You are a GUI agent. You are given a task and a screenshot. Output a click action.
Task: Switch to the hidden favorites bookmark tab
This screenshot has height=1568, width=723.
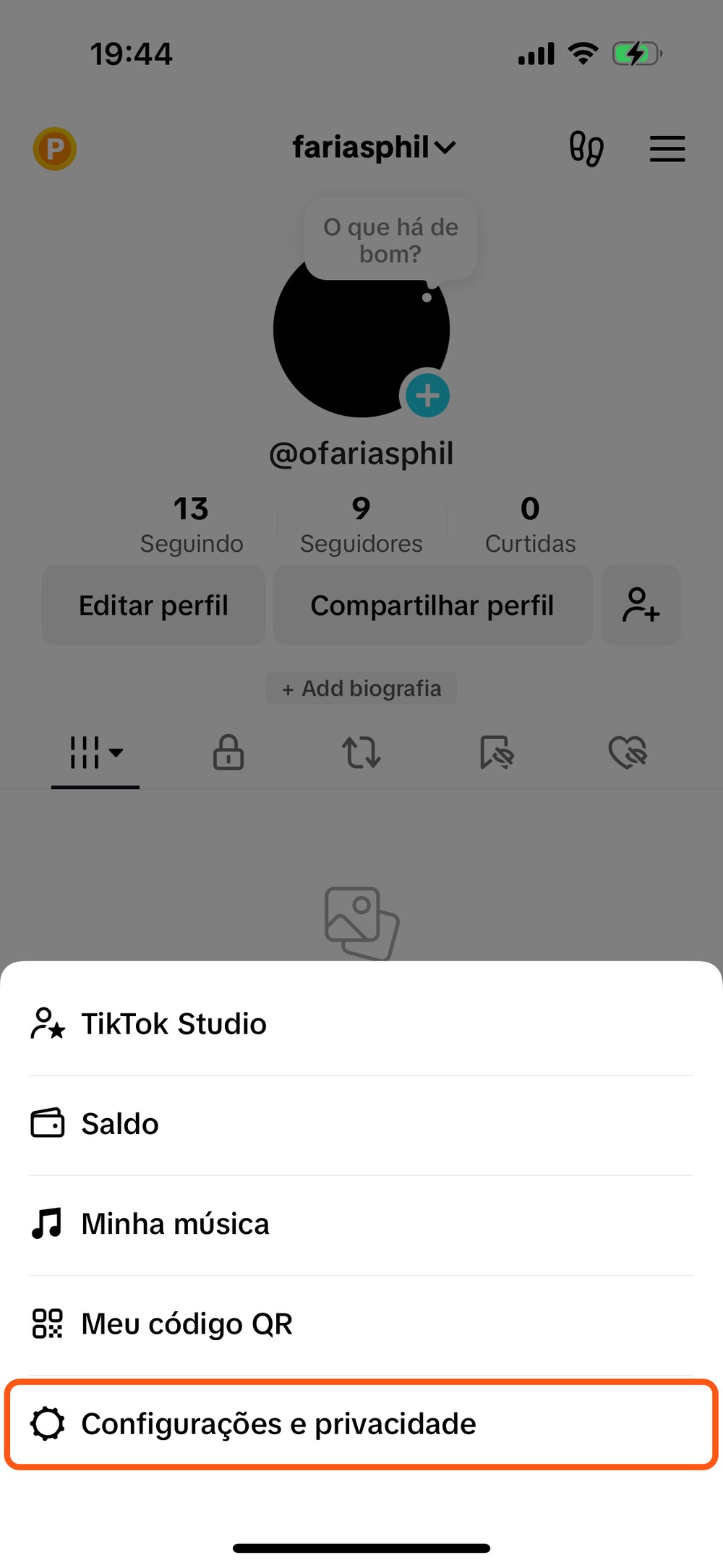[496, 752]
